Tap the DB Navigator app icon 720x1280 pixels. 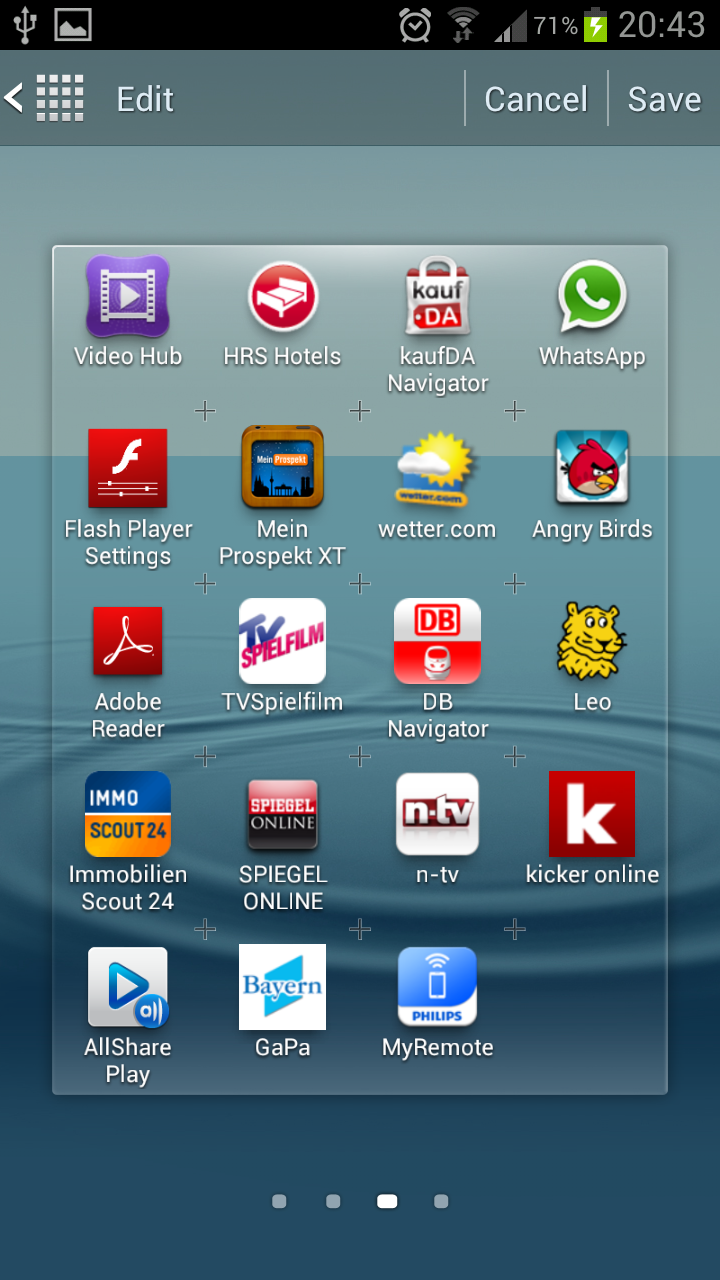[438, 642]
